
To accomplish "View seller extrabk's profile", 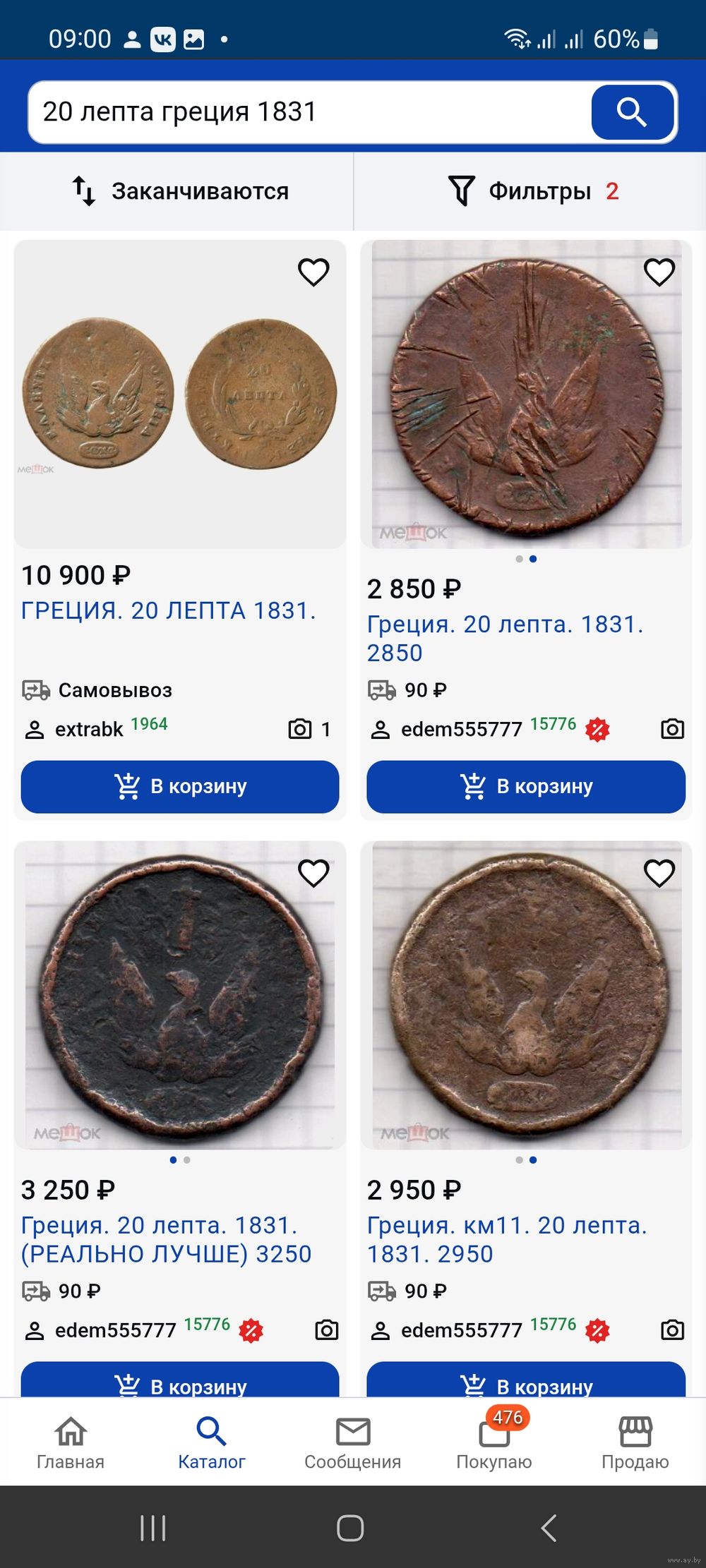I will point(89,729).
